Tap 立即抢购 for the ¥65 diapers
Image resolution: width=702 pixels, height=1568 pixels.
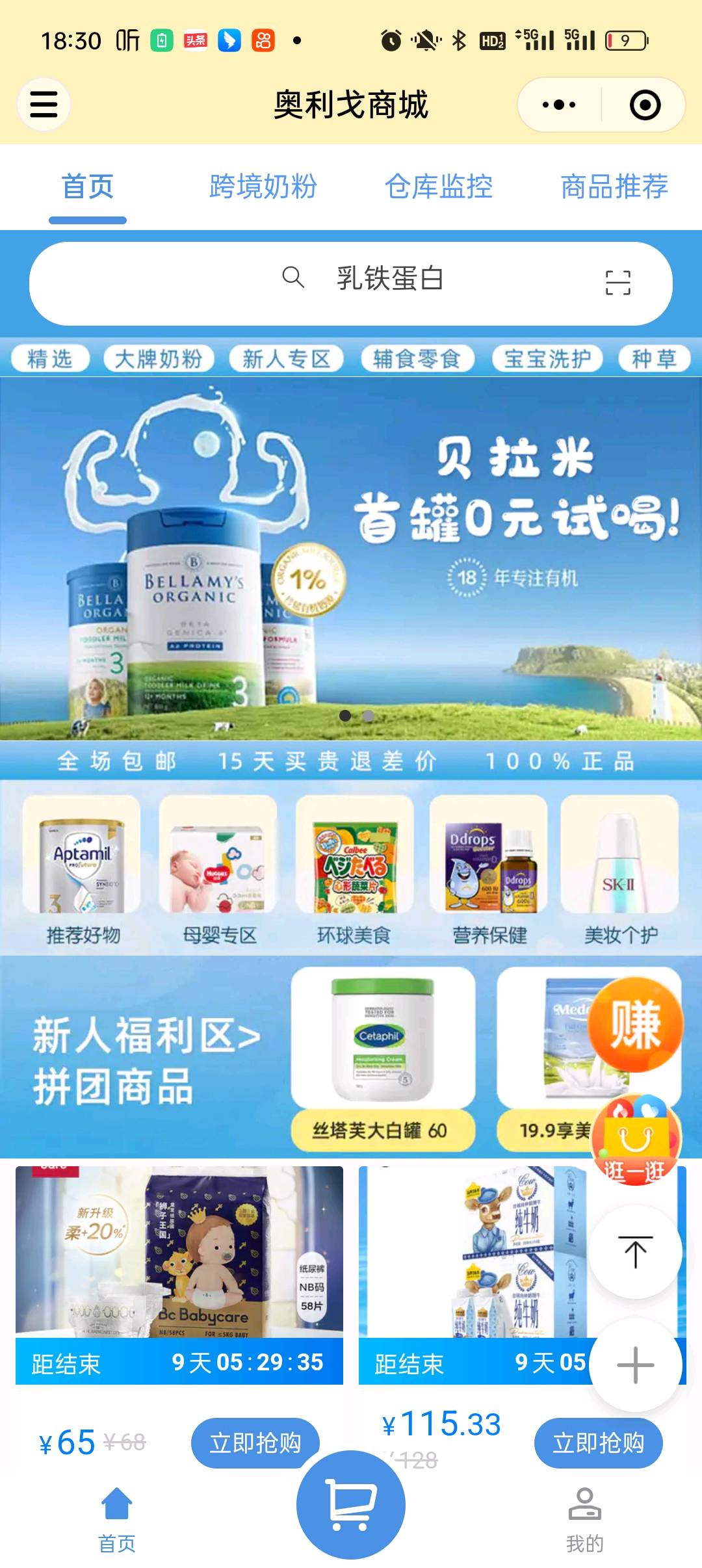[x=255, y=1443]
